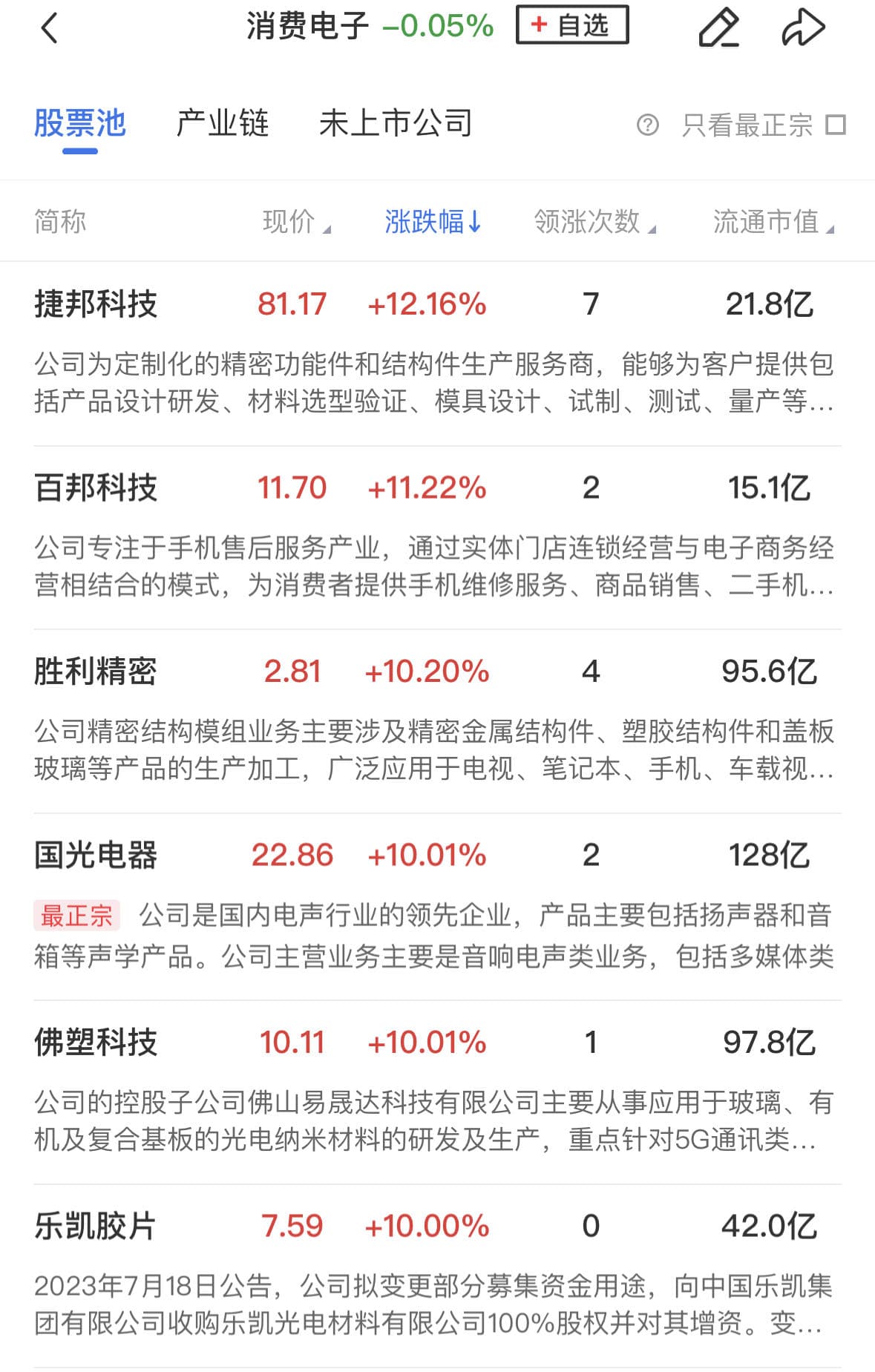Select the 股票池 tab
875x1372 pixels.
[x=80, y=123]
